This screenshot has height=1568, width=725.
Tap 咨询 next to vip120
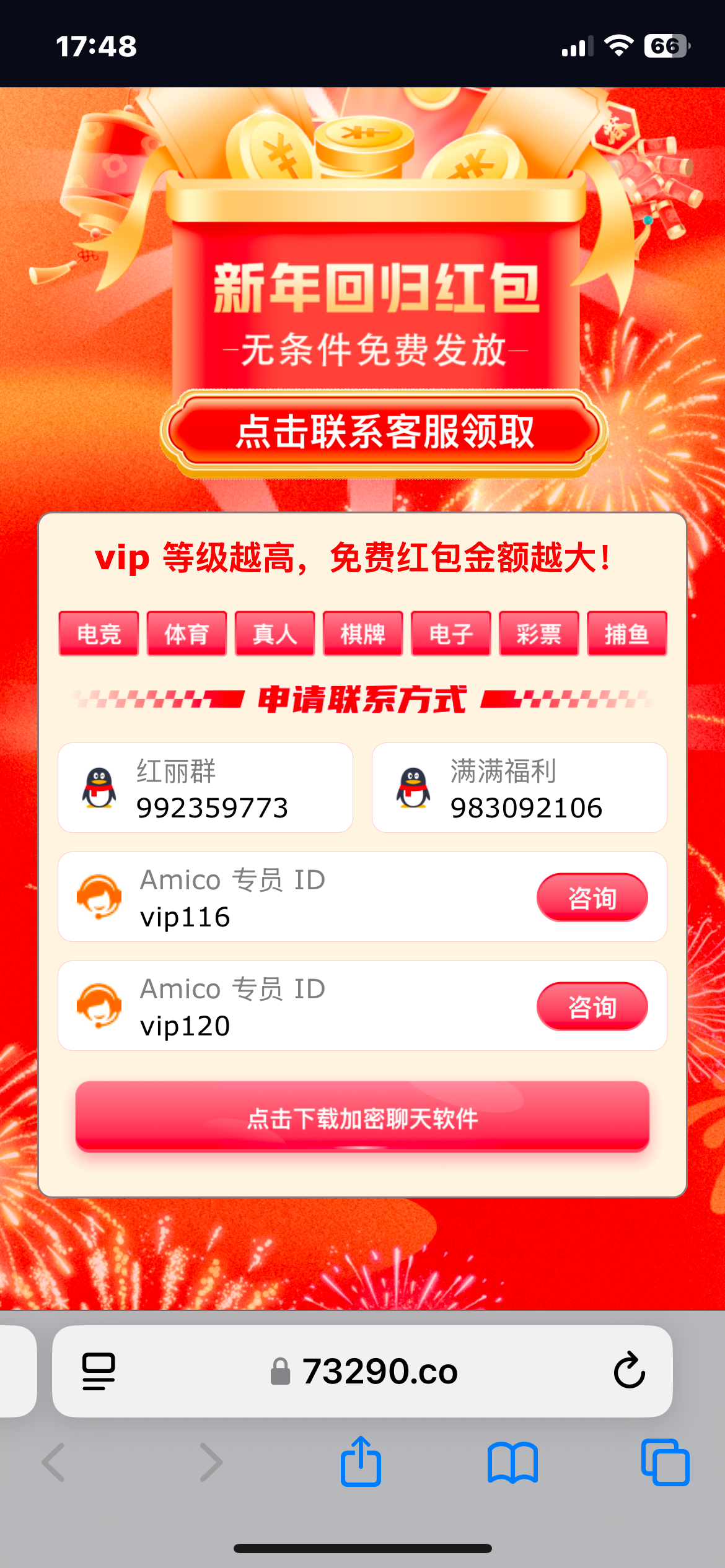[x=592, y=1006]
